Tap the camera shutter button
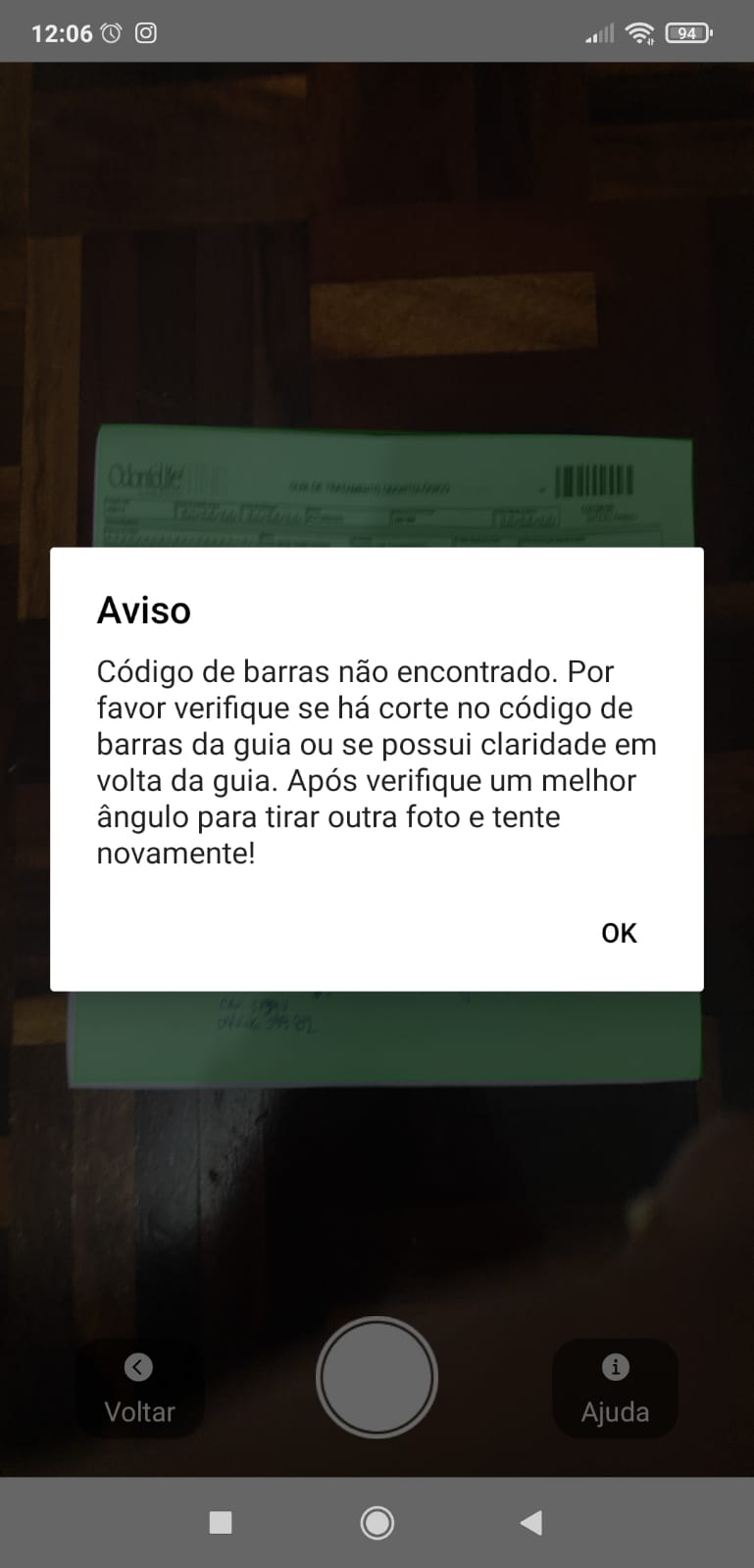The width and height of the screenshot is (754, 1568). tap(377, 1377)
